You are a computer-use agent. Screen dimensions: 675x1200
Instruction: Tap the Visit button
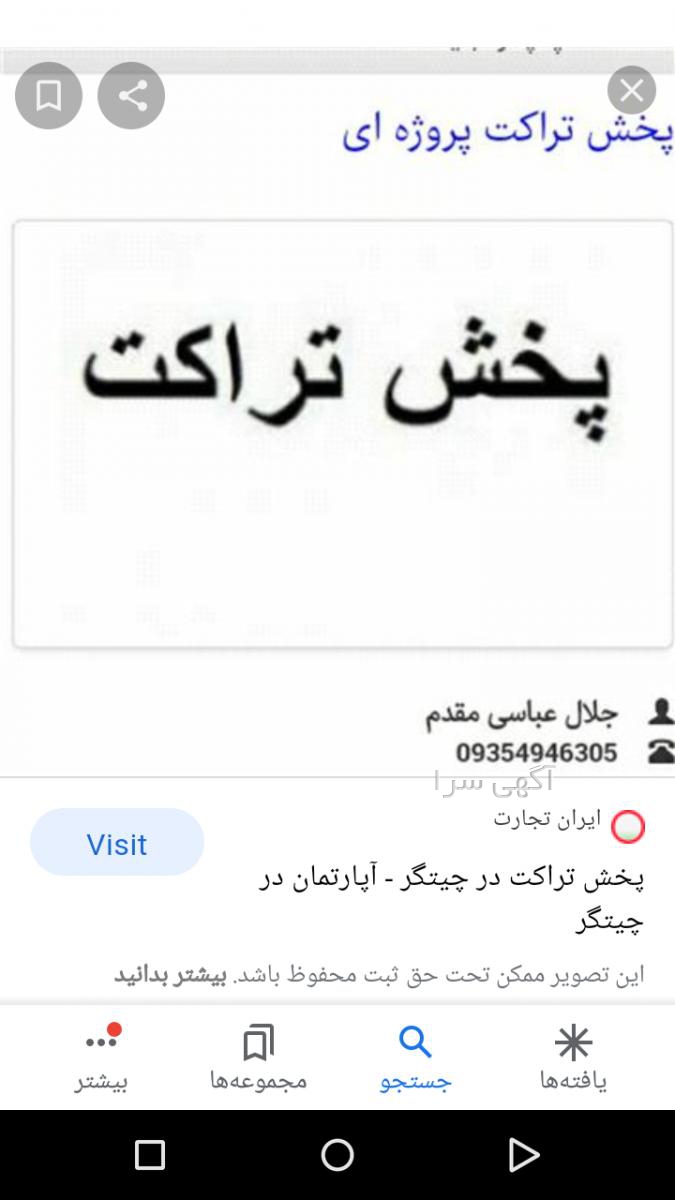click(117, 843)
